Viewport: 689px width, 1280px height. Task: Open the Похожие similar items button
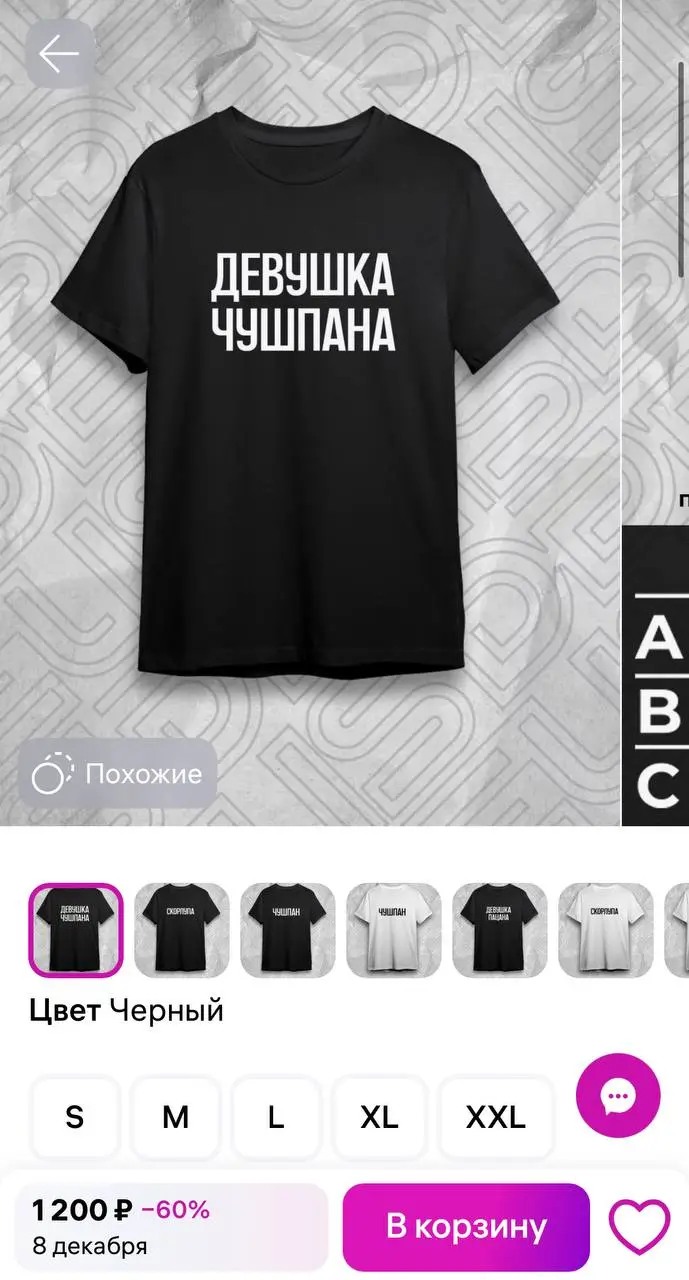(117, 774)
